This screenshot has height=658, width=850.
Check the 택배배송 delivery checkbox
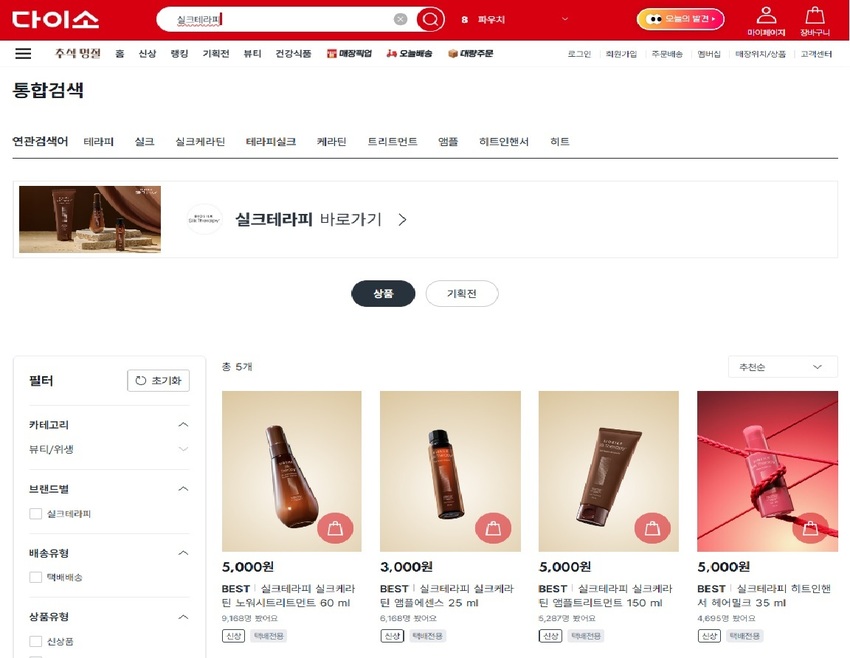[x=36, y=578]
